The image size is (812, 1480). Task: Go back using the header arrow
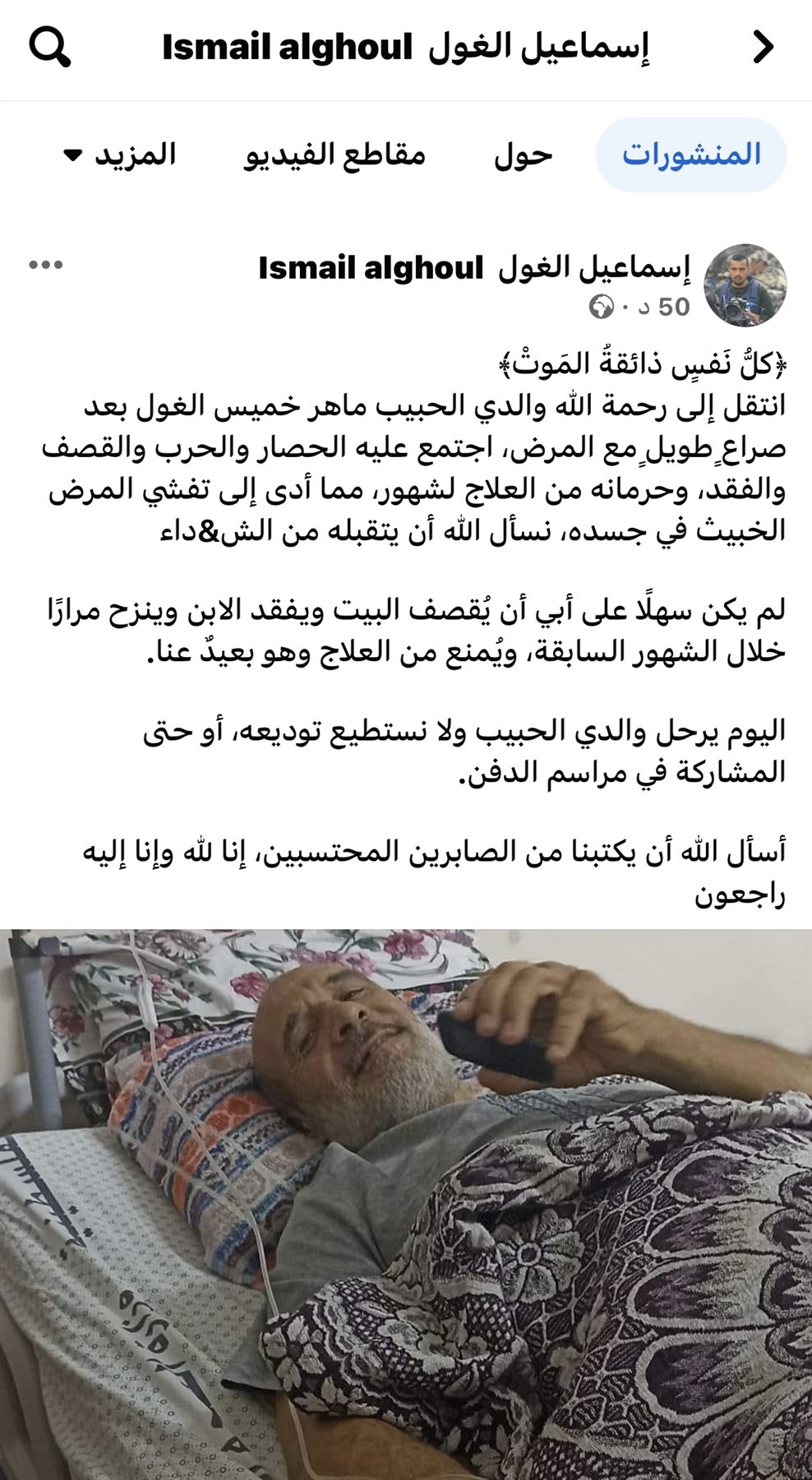[763, 47]
